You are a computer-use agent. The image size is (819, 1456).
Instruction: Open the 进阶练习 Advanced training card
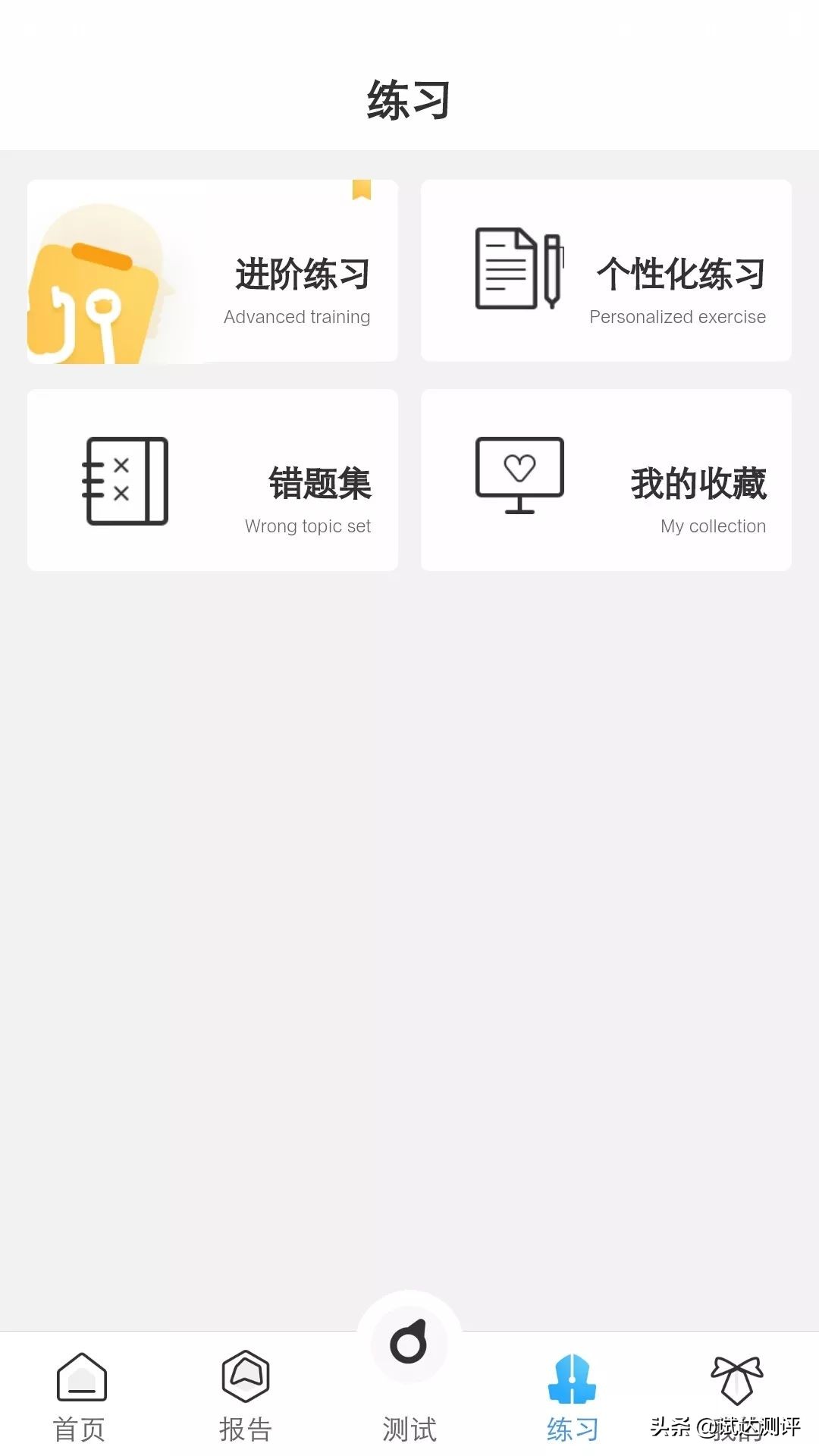click(212, 270)
